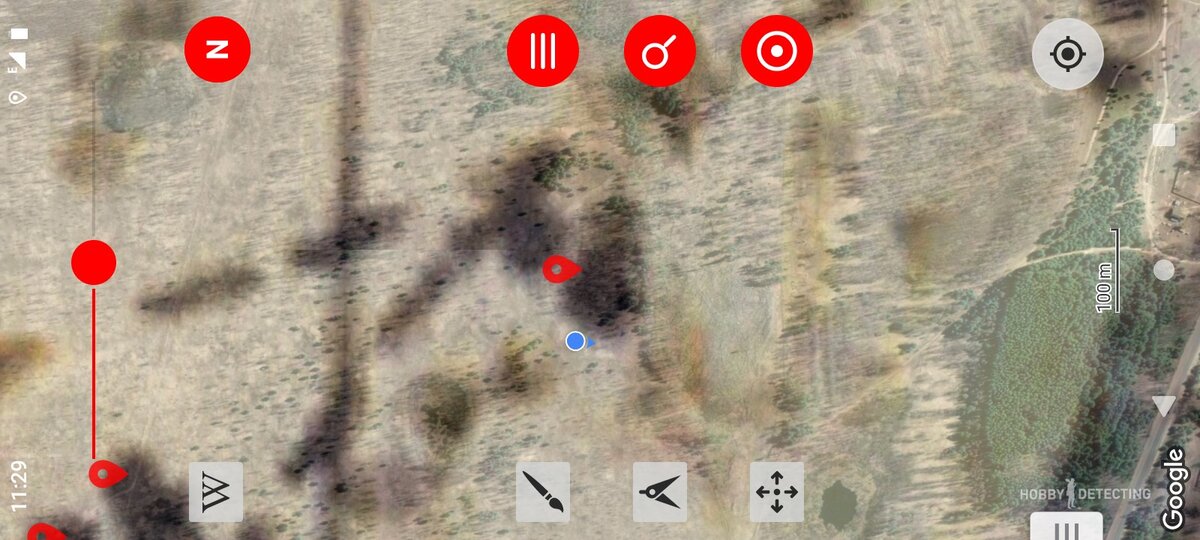Tap the red target record button

pos(777,51)
